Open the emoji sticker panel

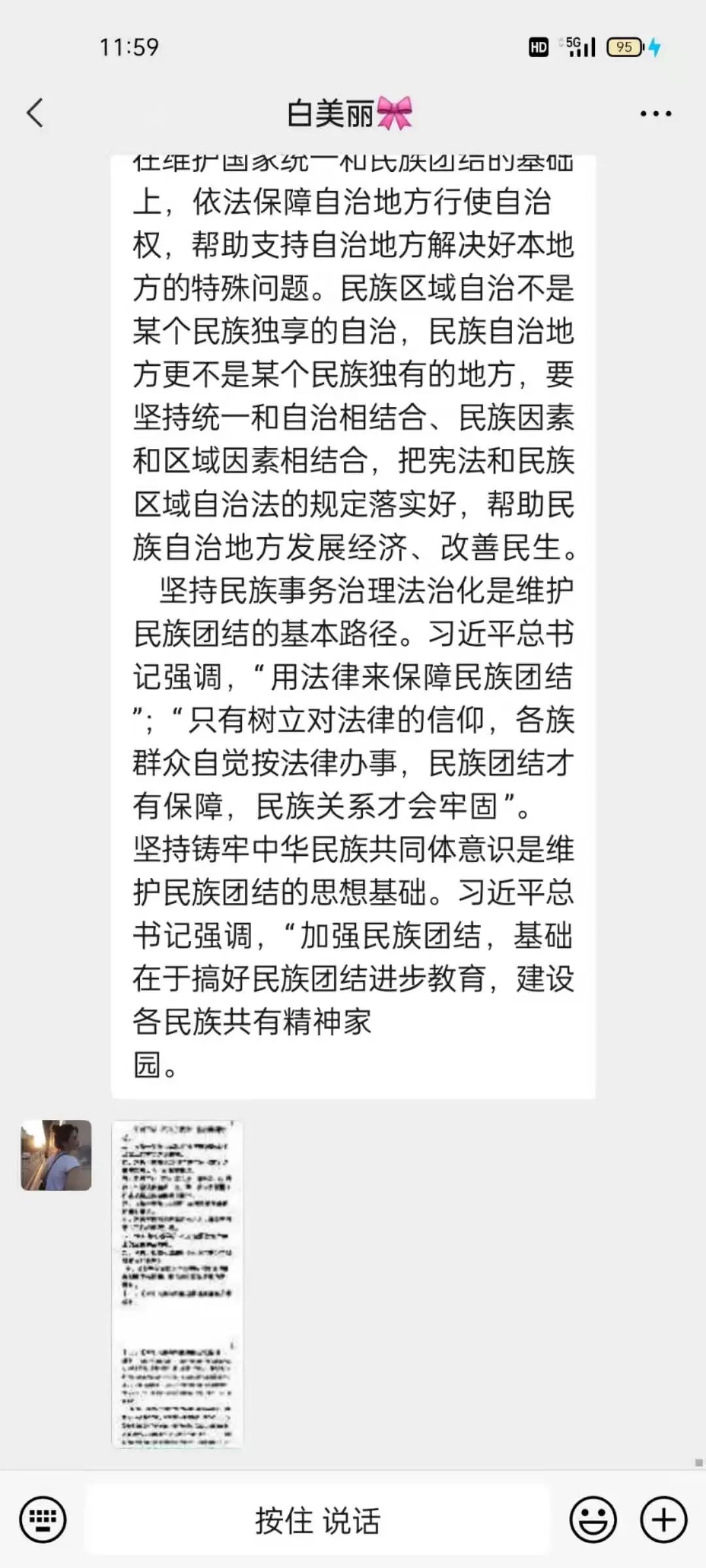[593, 1520]
